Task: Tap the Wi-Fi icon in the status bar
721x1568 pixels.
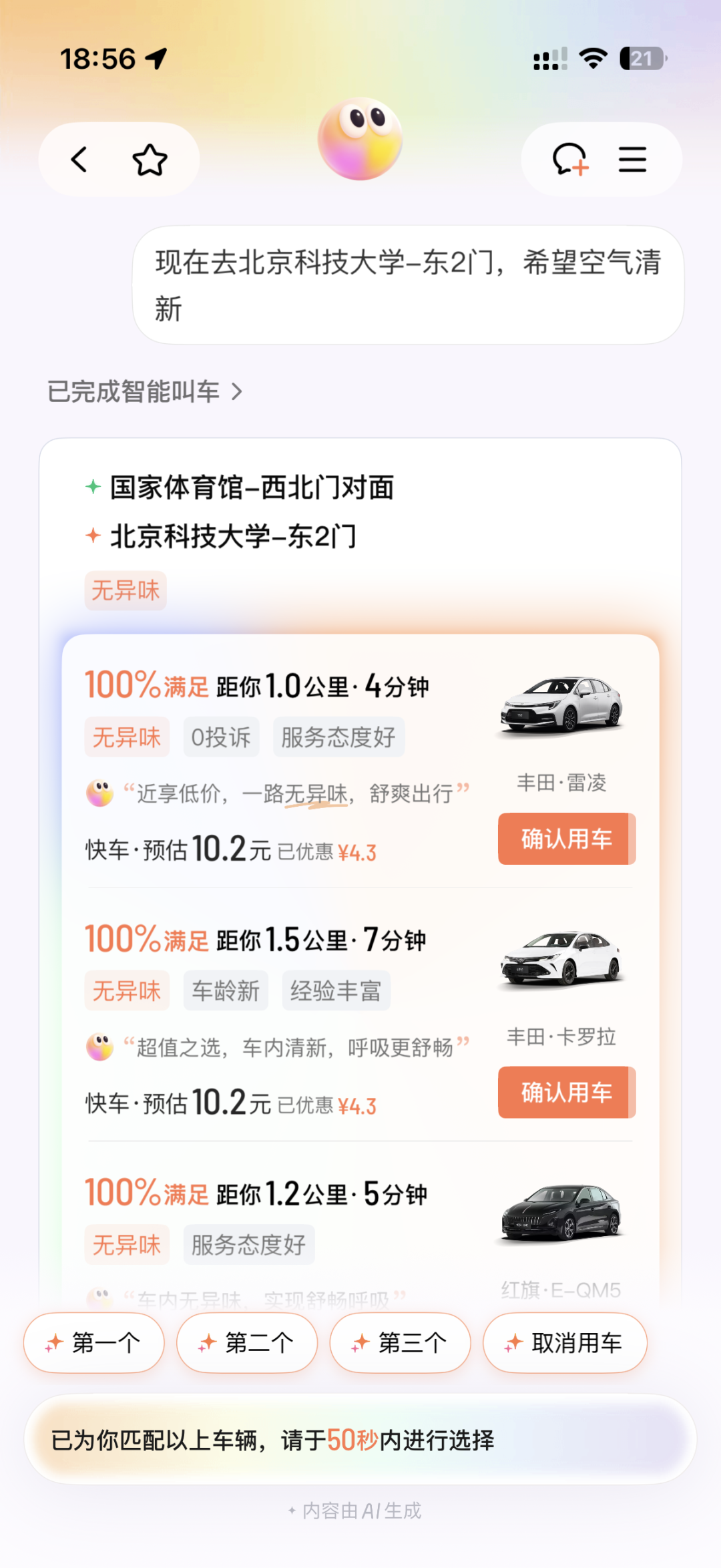Action: [x=590, y=60]
